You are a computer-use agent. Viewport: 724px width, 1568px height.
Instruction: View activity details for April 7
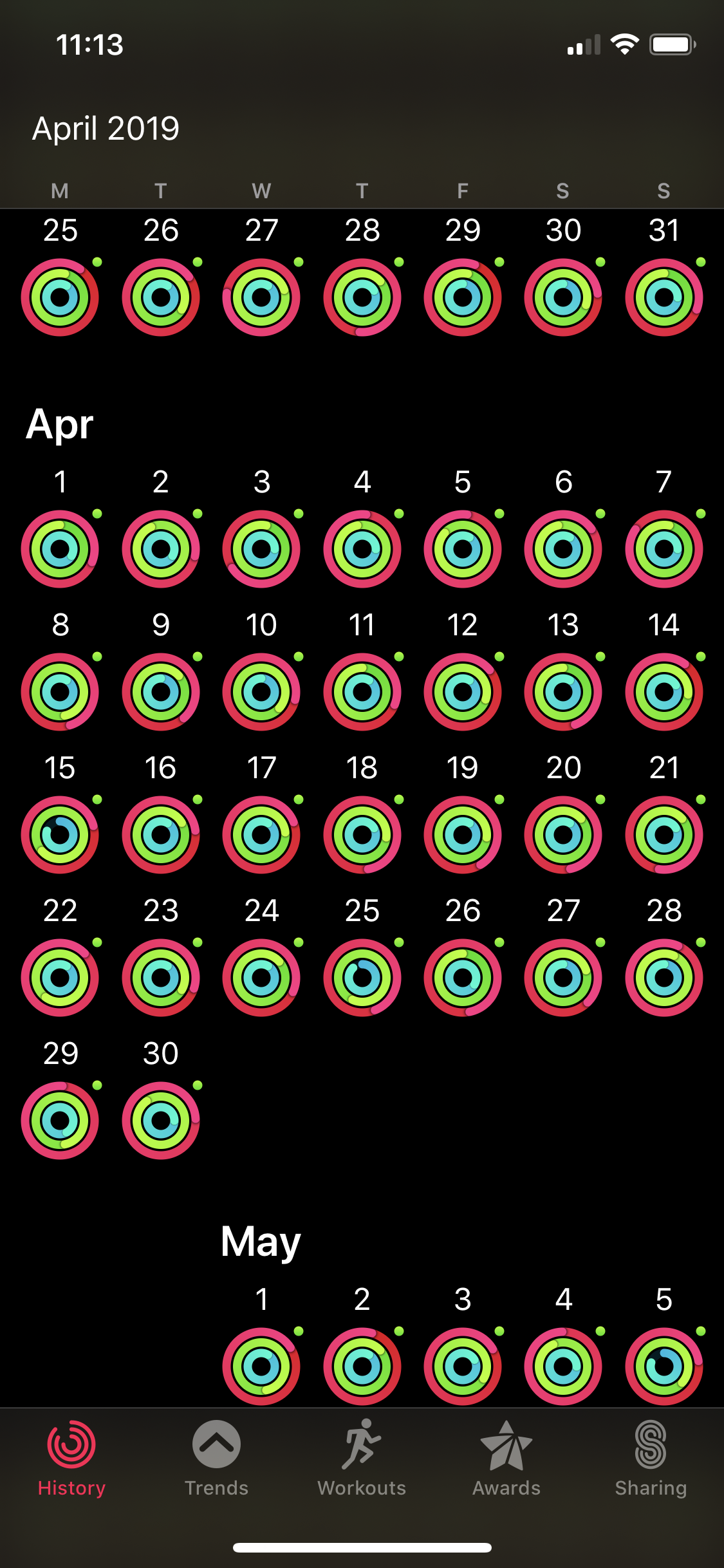(664, 548)
